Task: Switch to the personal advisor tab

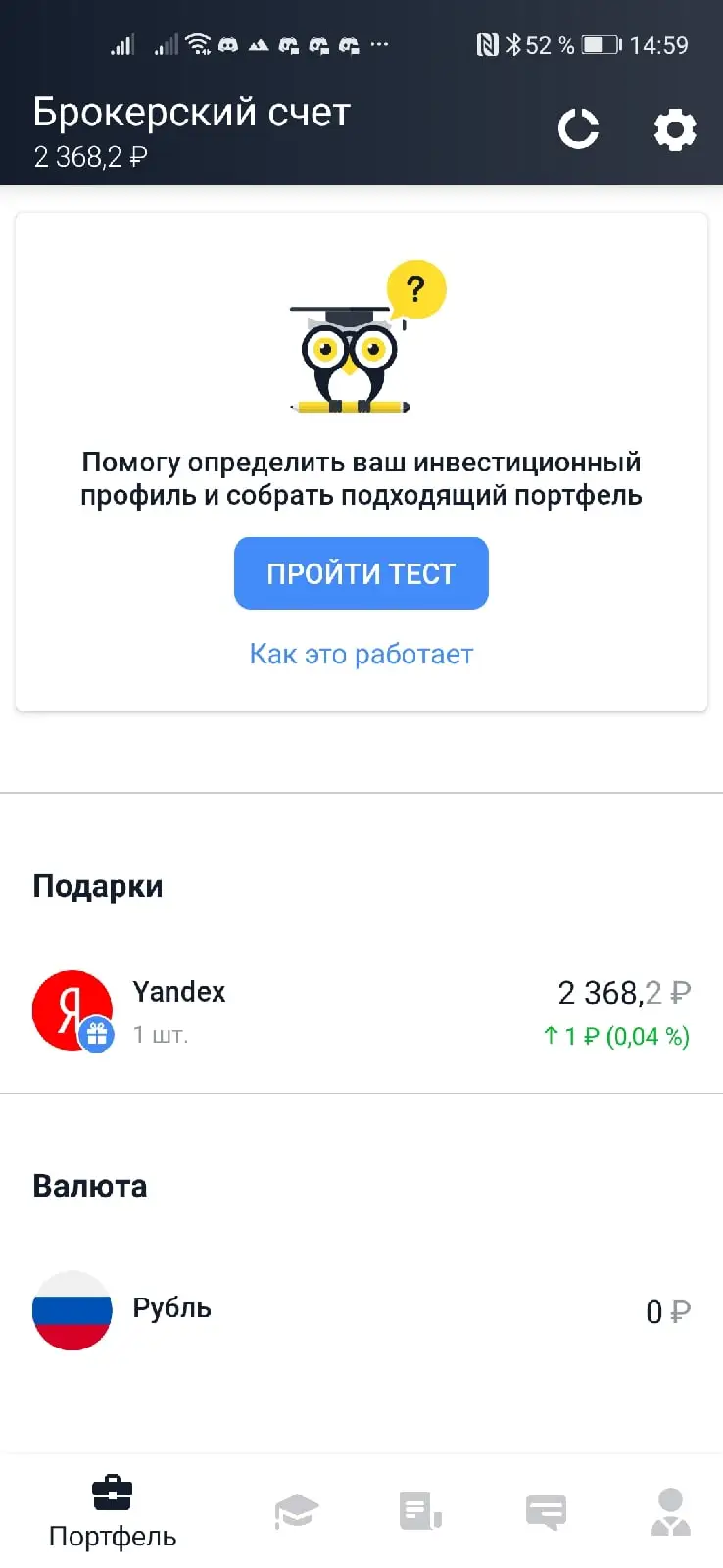Action: (671, 1511)
